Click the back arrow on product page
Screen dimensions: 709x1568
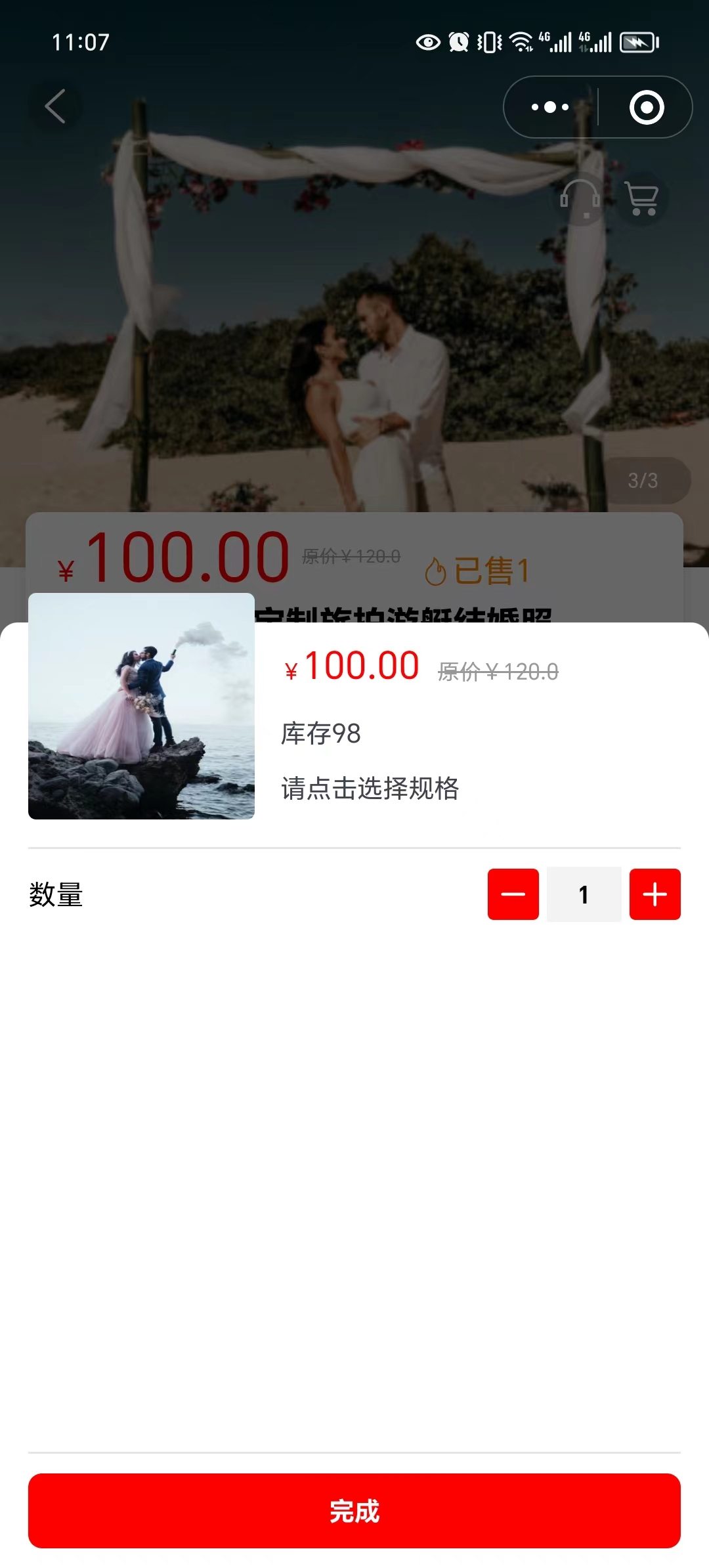click(56, 106)
